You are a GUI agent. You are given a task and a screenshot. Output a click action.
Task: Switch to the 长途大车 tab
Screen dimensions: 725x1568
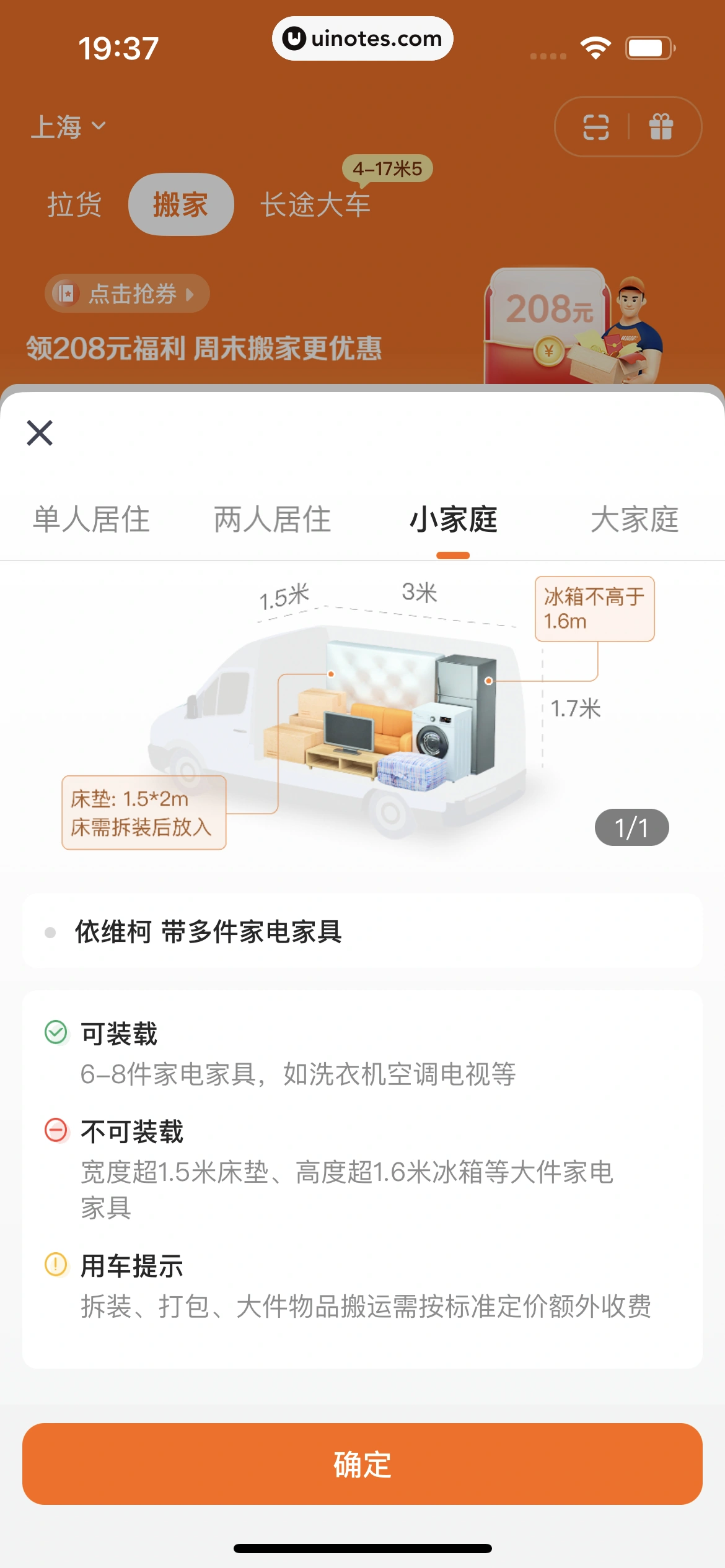[315, 206]
